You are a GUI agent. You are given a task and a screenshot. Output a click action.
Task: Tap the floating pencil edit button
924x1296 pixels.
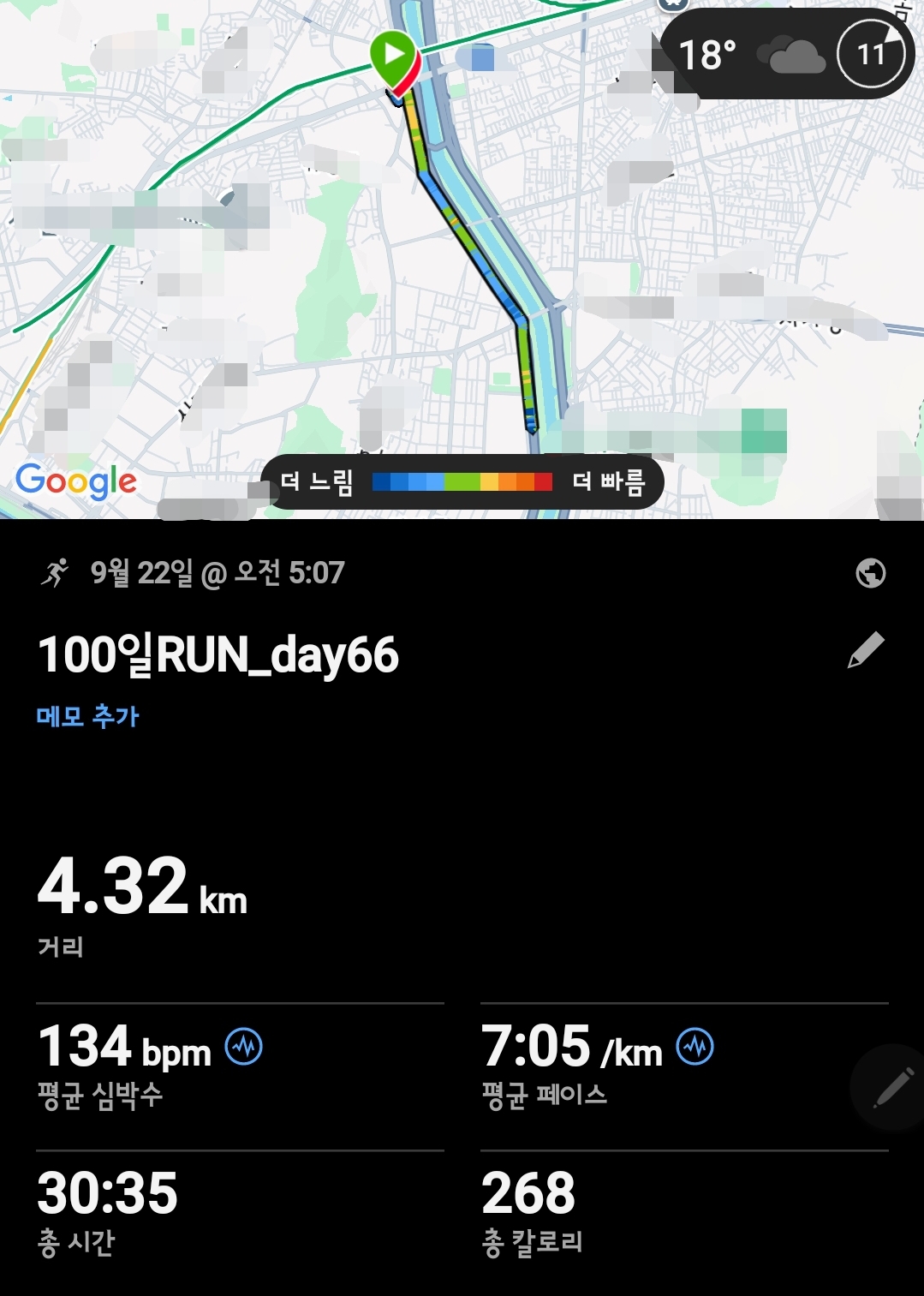coord(891,1088)
